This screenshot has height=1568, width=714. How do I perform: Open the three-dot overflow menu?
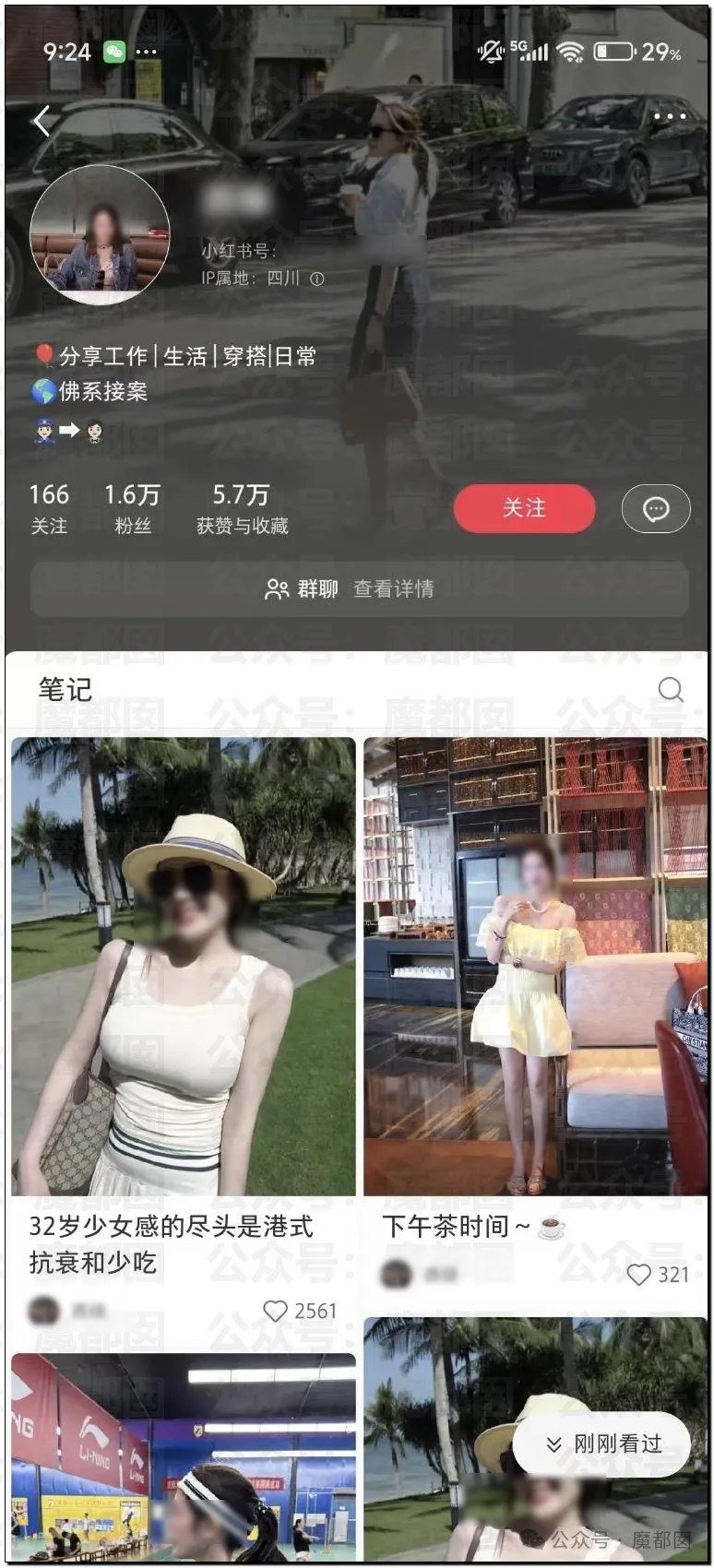pyautogui.click(x=669, y=117)
